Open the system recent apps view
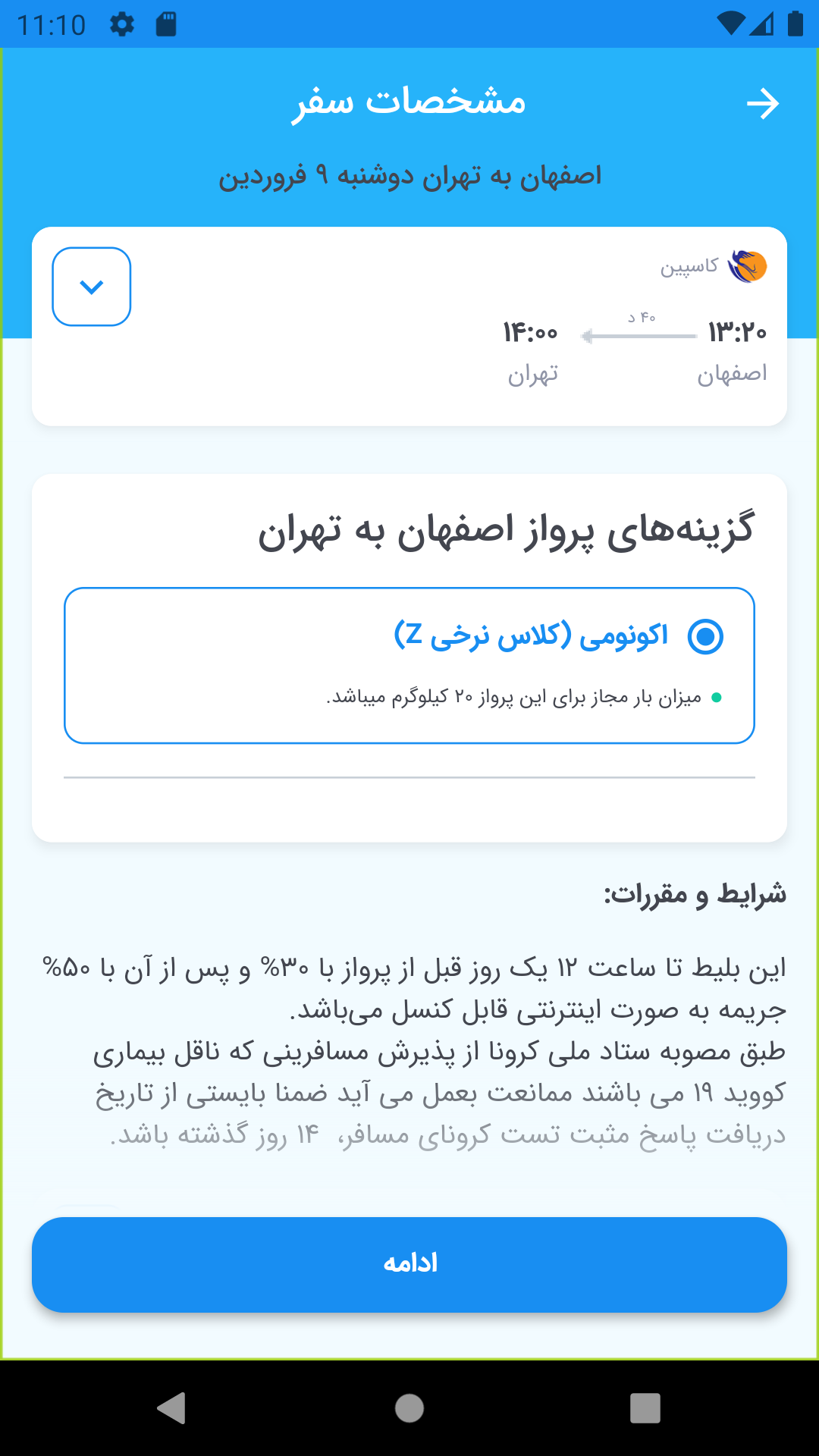 click(x=645, y=1408)
